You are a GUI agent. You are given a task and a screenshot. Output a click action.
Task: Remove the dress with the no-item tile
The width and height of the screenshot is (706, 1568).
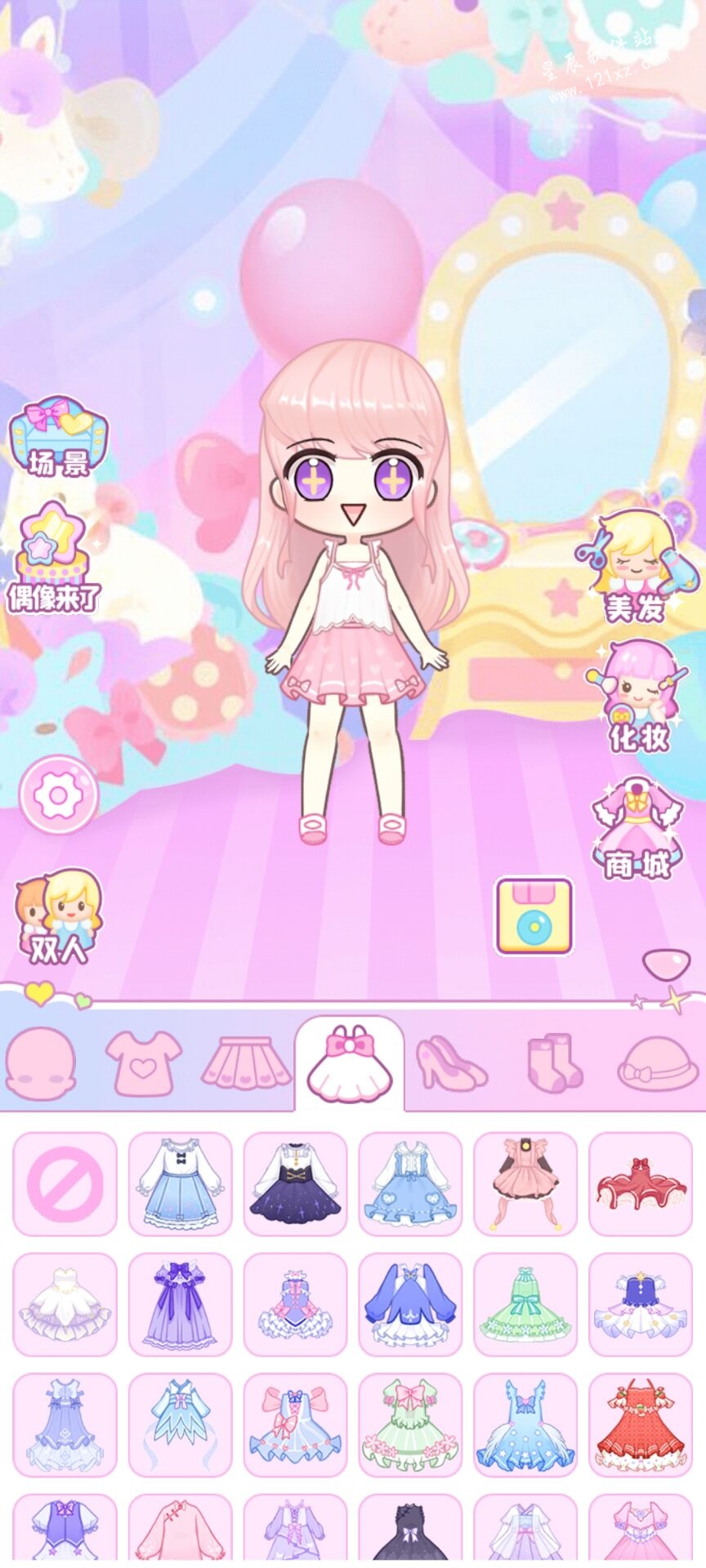click(x=65, y=1183)
